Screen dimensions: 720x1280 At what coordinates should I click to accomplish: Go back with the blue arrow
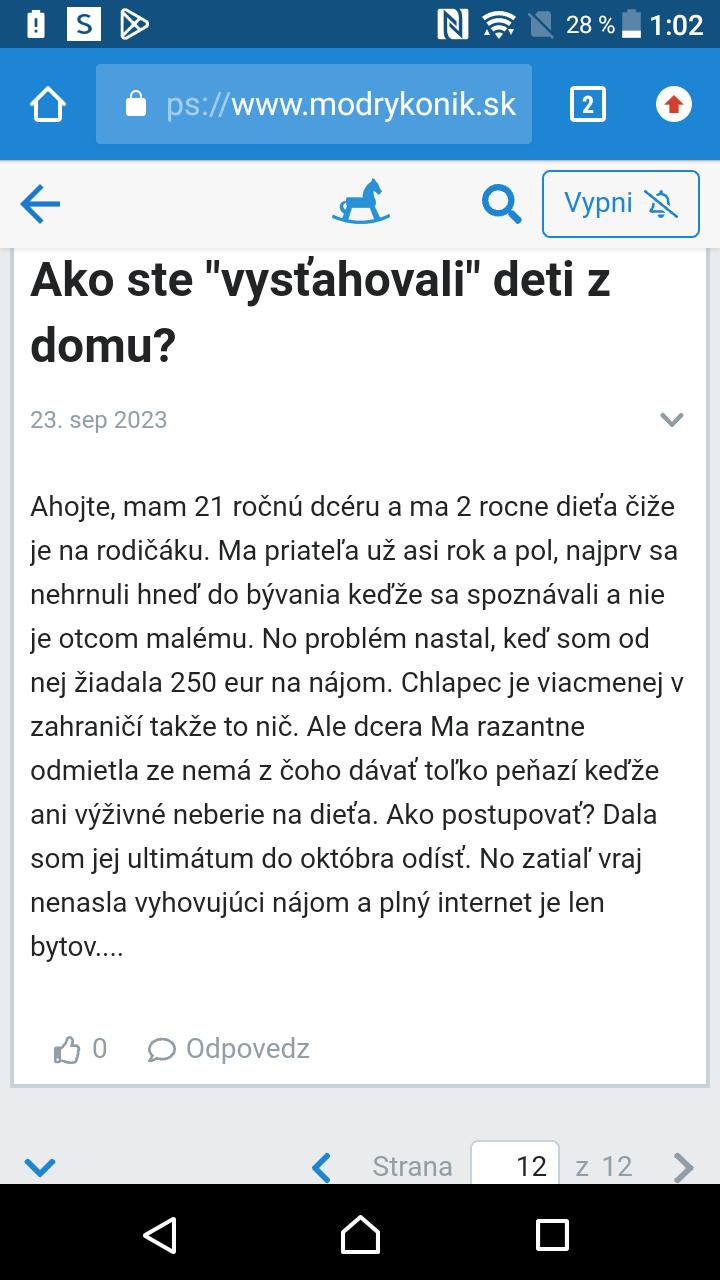(x=40, y=205)
